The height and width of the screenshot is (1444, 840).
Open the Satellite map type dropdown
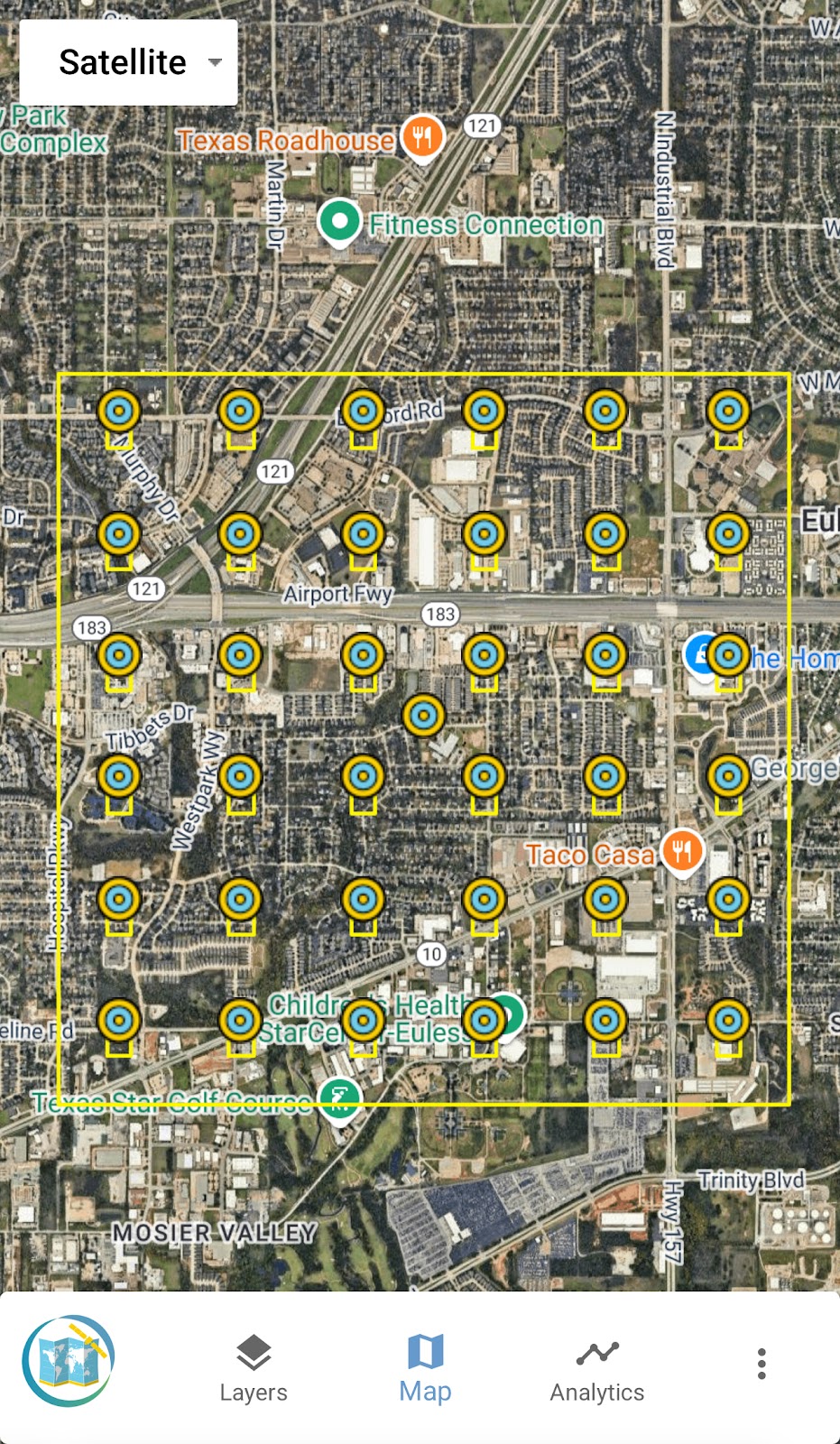[x=128, y=62]
